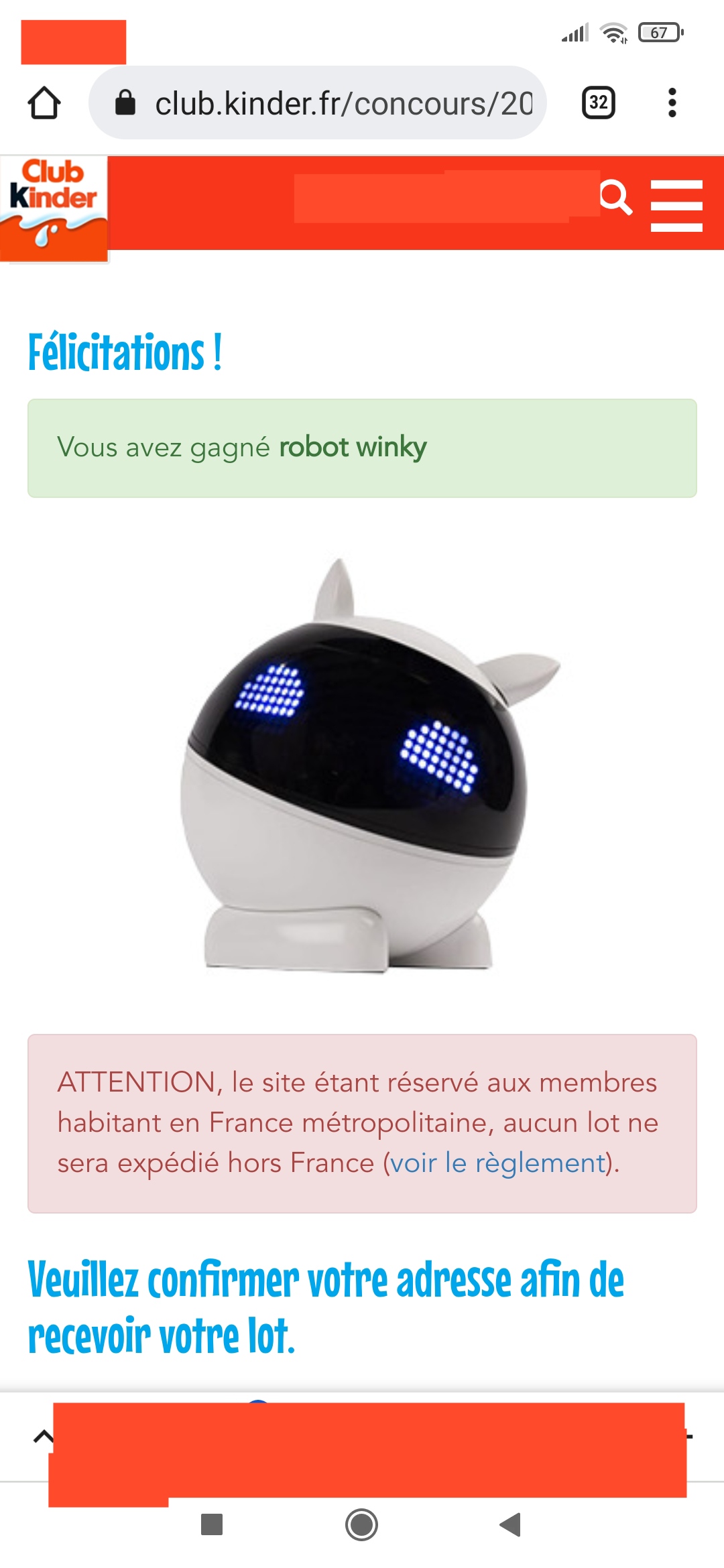
Task: Open the browser home page
Action: coord(44,103)
